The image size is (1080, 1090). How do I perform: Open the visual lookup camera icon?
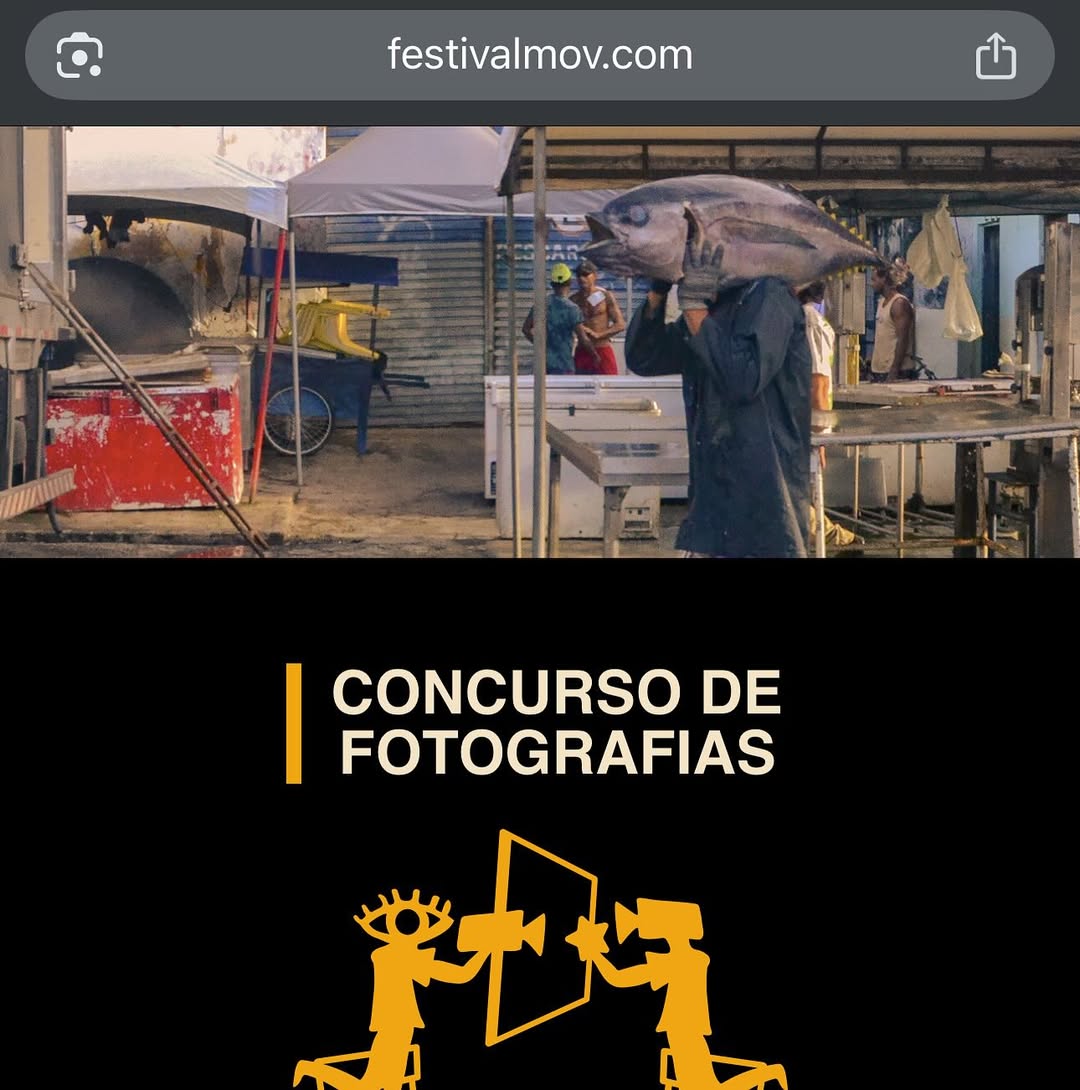click(x=80, y=56)
